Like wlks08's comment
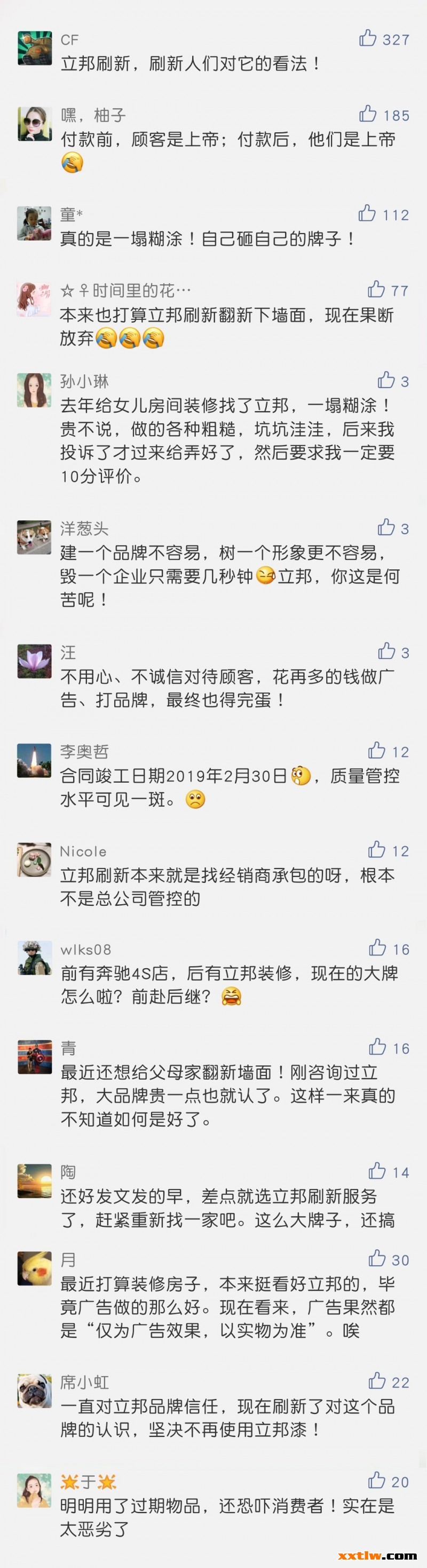Image resolution: width=427 pixels, height=1568 pixels. [378, 948]
